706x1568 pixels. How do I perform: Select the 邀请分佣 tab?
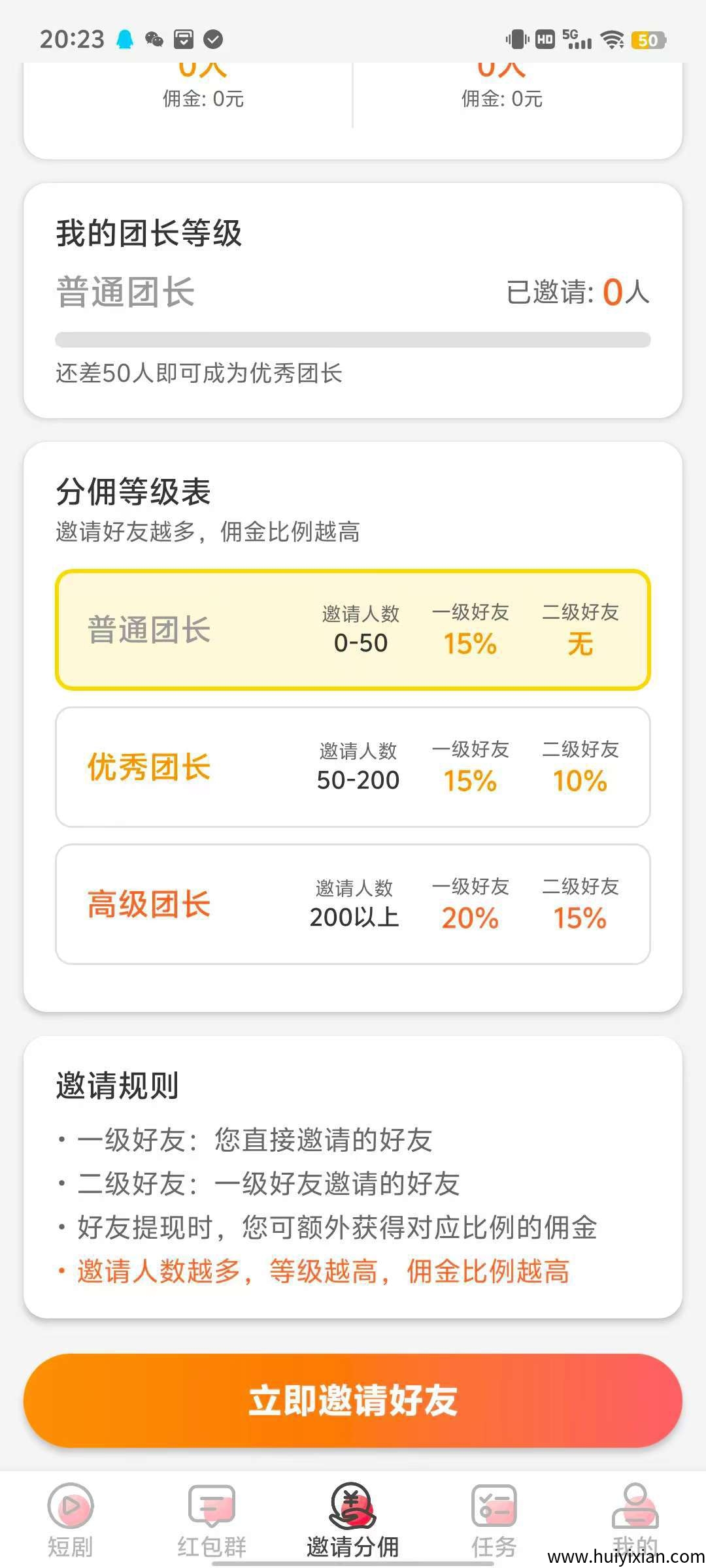[x=353, y=1520]
